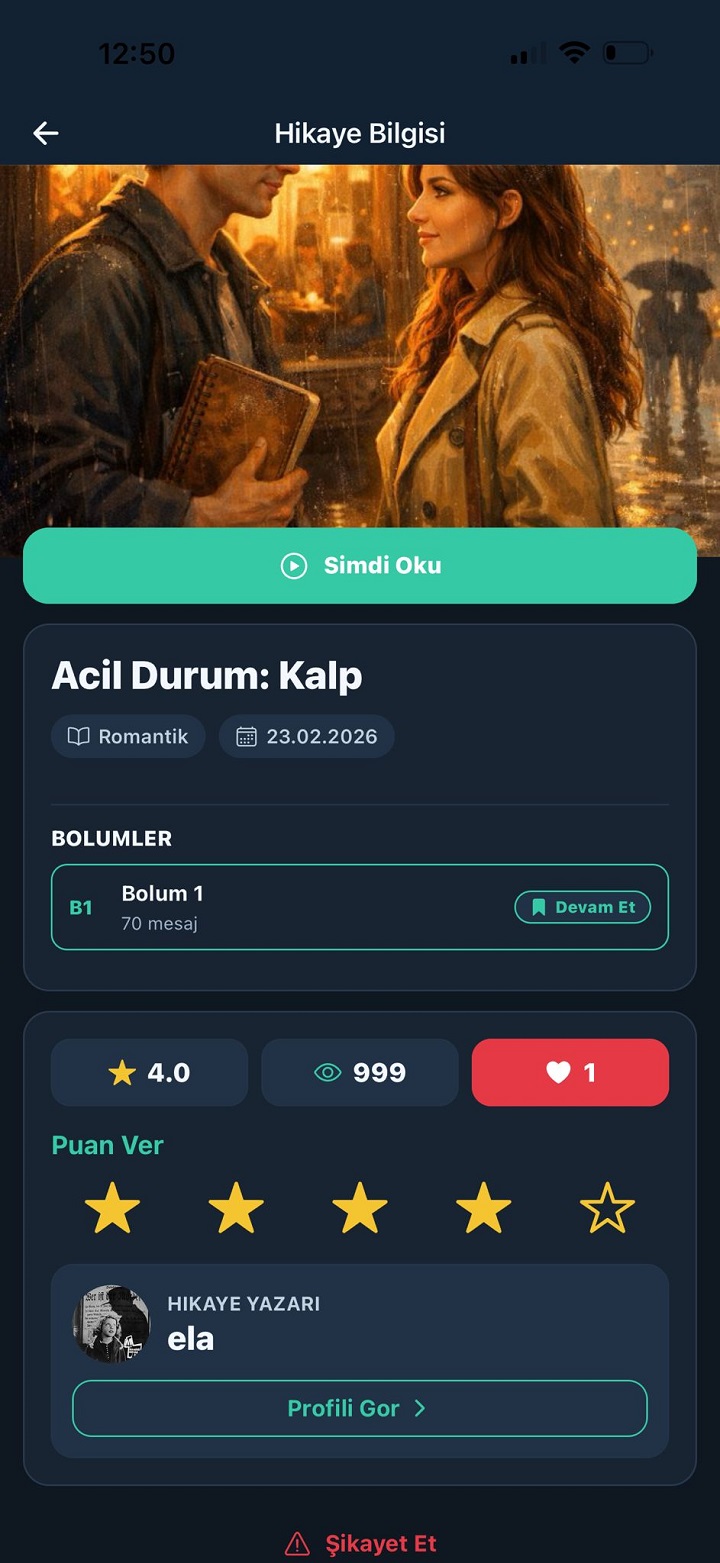The height and width of the screenshot is (1563, 720).
Task: Select the Romantik genre tag
Action: coord(128,736)
